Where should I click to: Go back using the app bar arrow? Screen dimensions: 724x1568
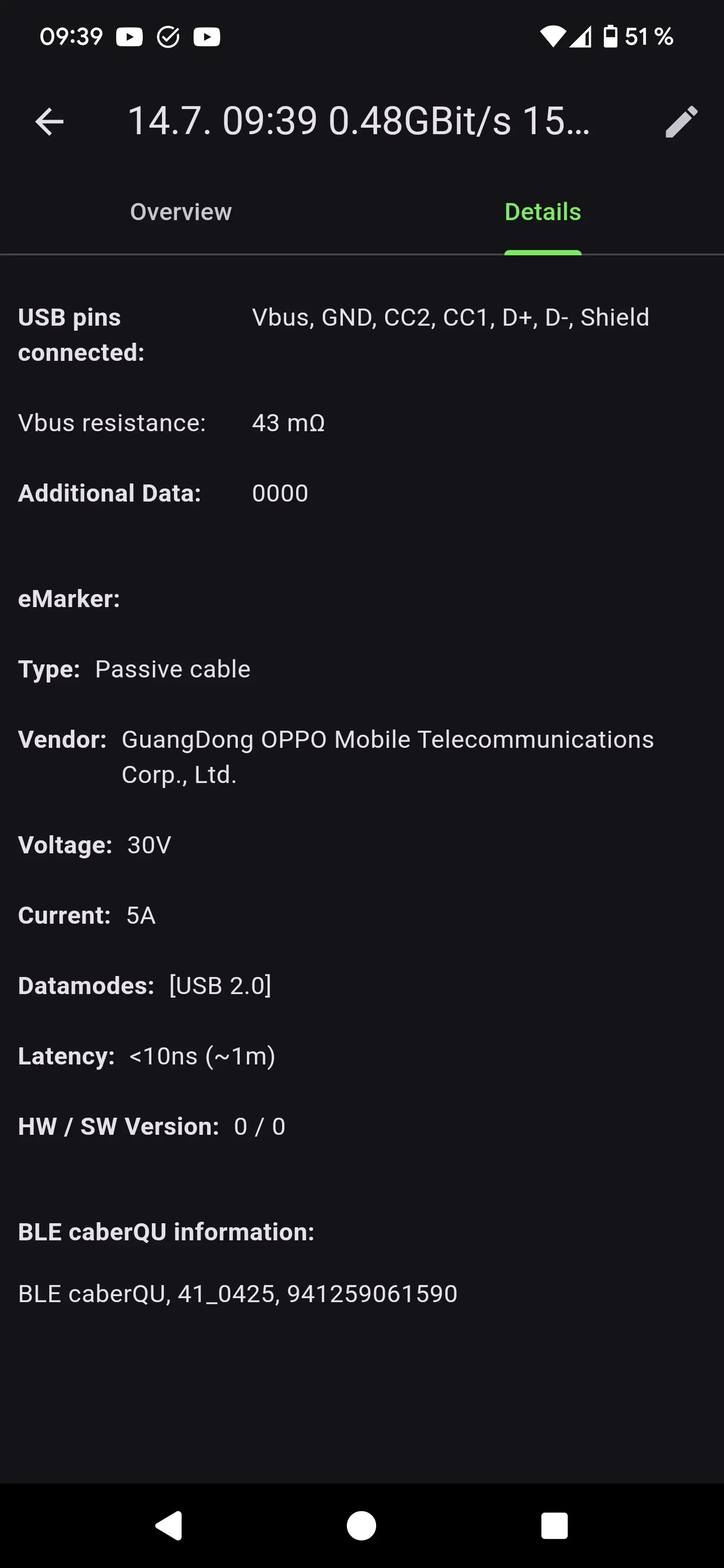[x=49, y=121]
